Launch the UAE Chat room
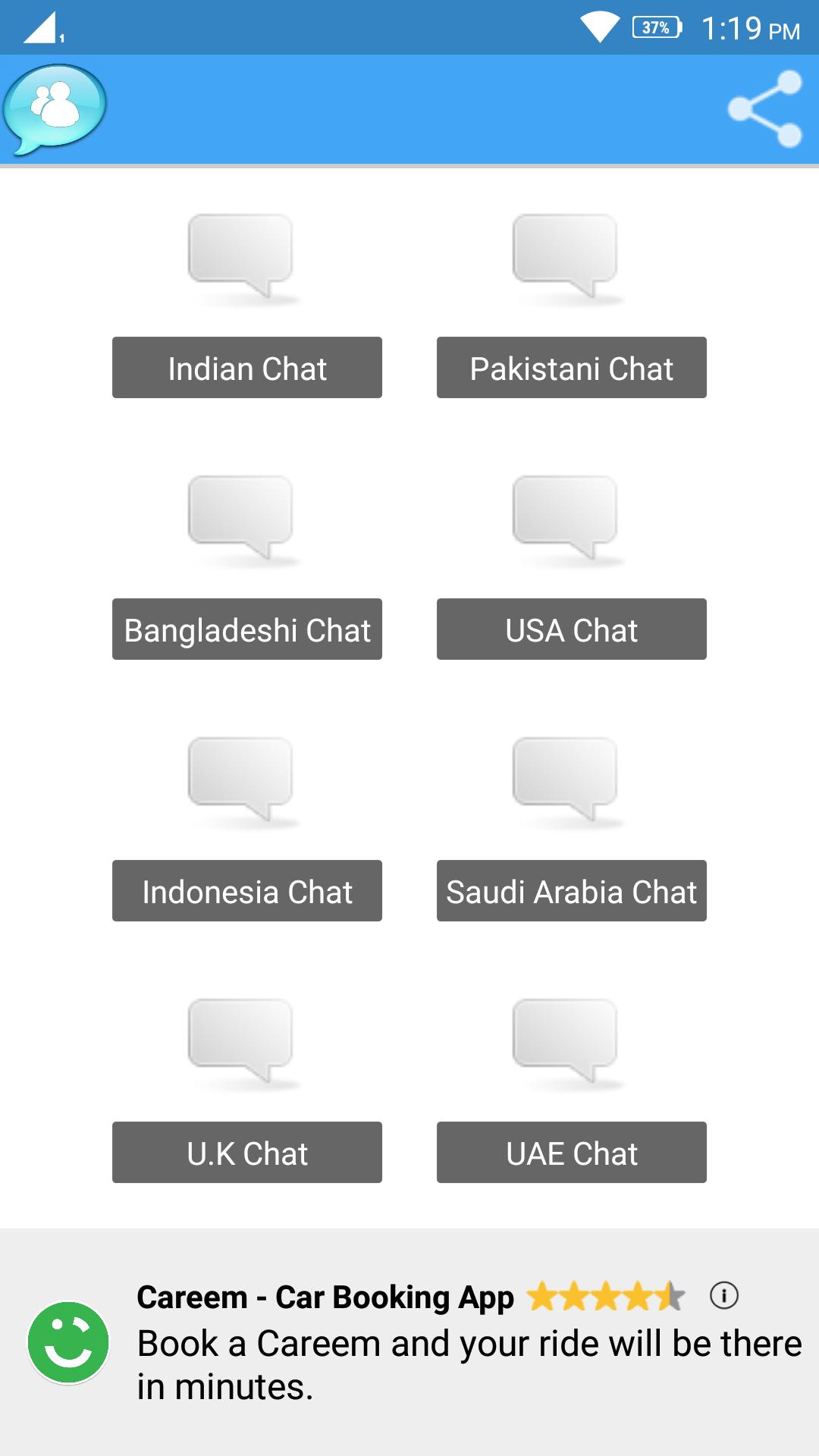 coord(571,1153)
